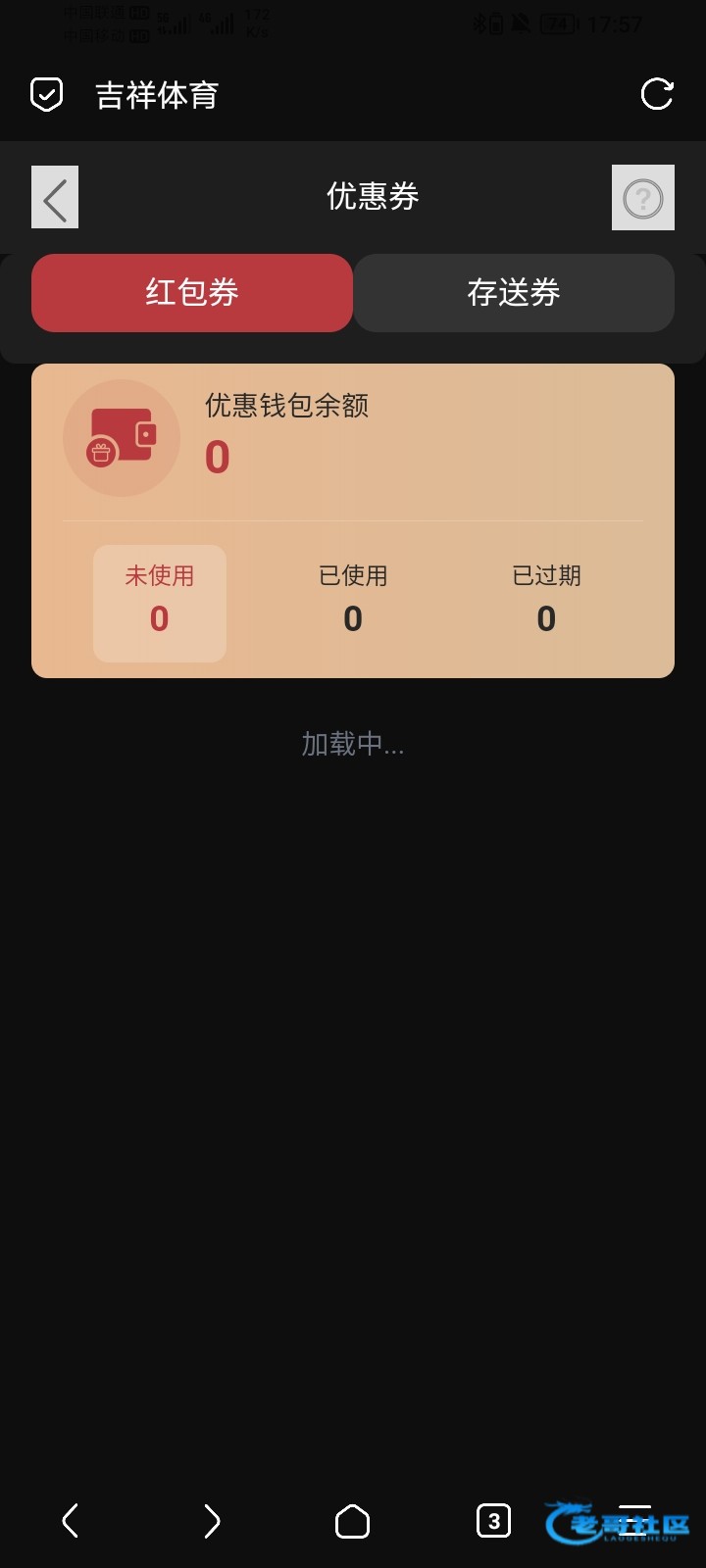Tap the site security shield icon

tap(47, 95)
